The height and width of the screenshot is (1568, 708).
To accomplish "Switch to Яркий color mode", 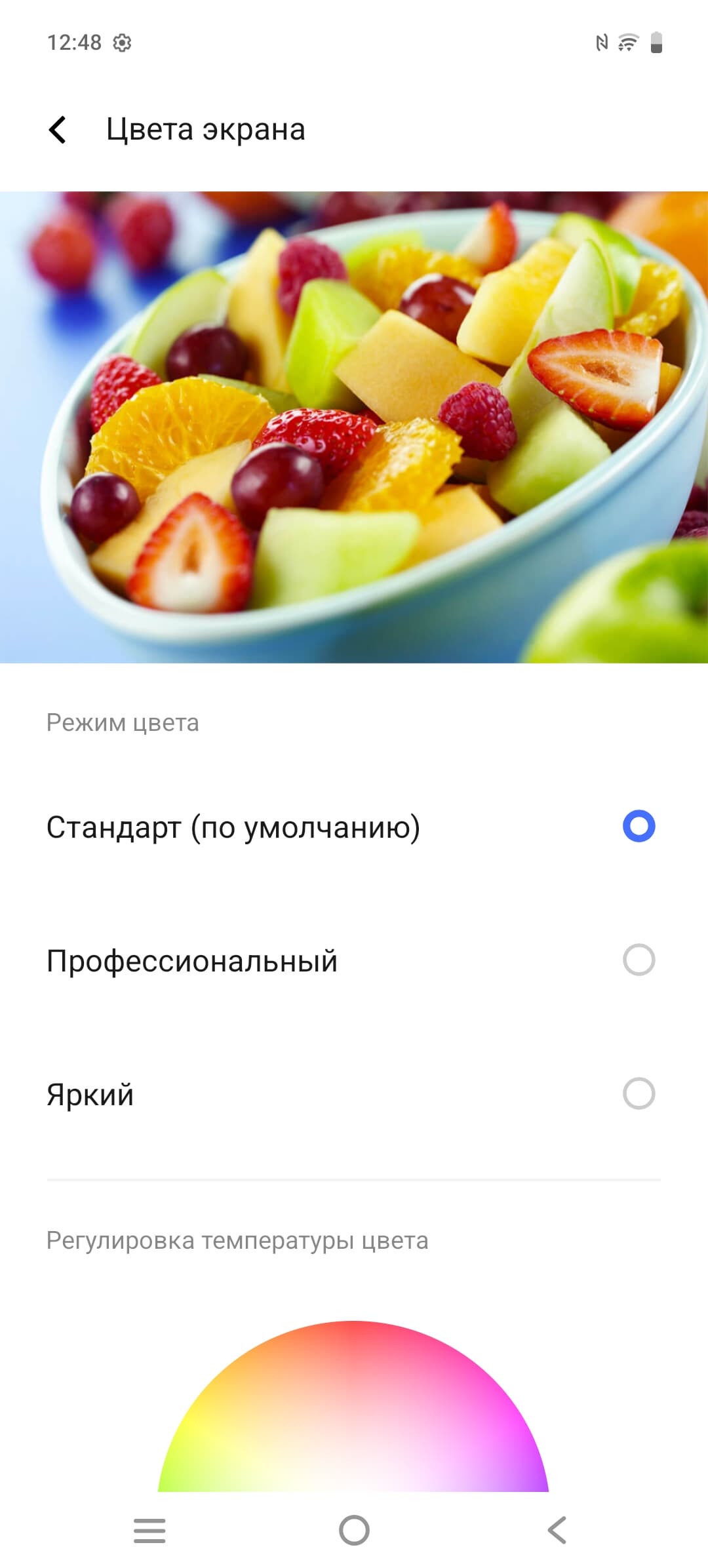I will pyautogui.click(x=638, y=1093).
